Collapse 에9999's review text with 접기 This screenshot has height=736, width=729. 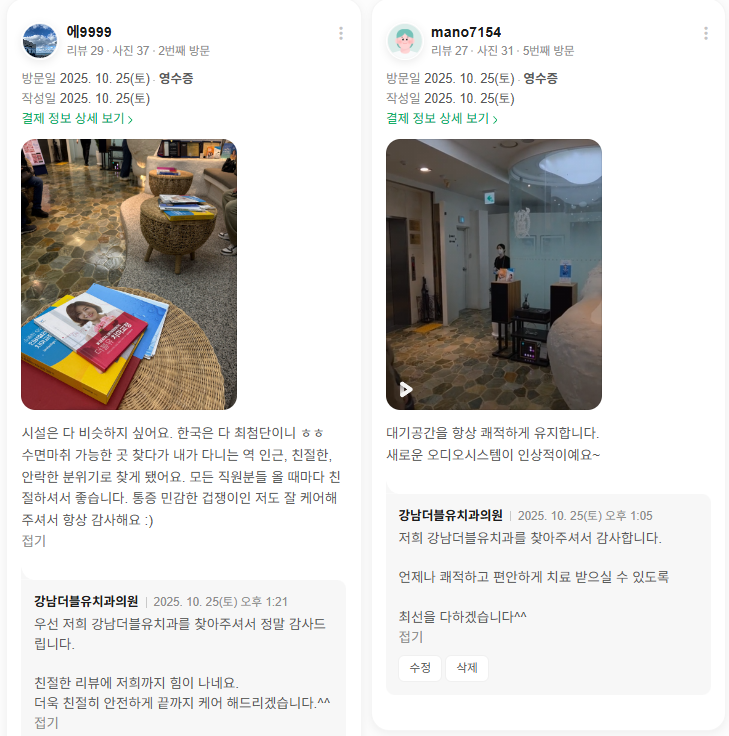(34, 541)
